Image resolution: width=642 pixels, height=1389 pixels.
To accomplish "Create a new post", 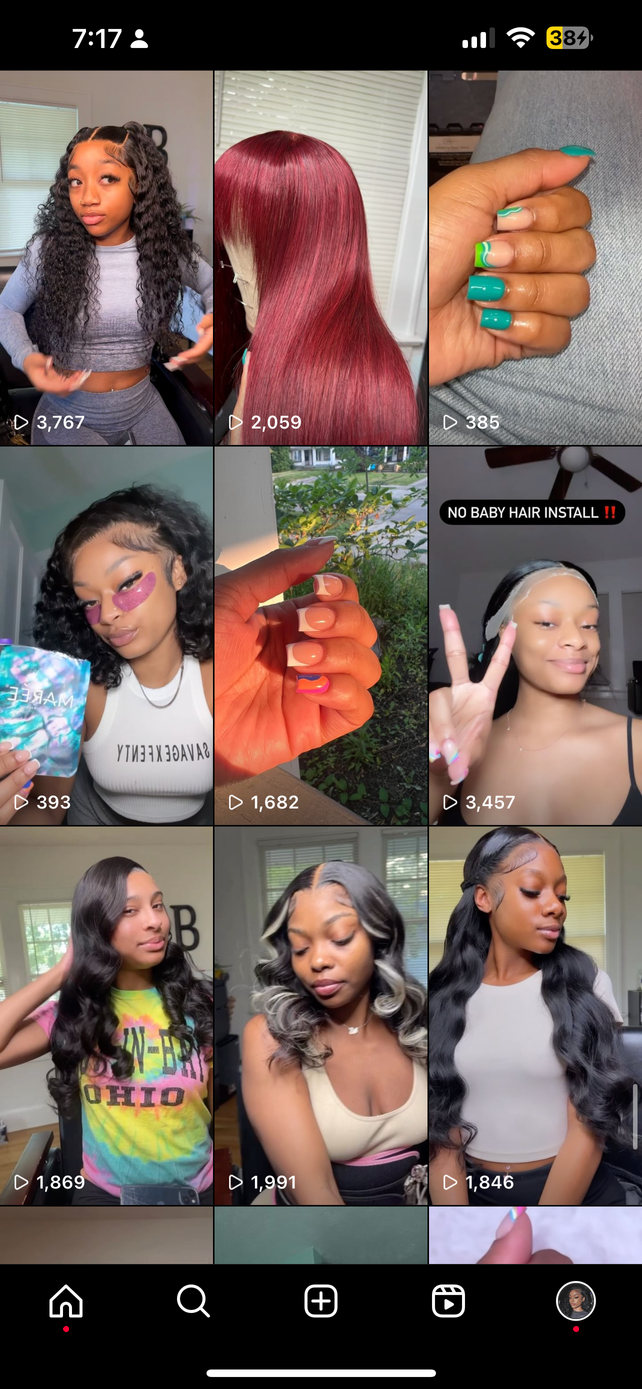I will 321,1301.
